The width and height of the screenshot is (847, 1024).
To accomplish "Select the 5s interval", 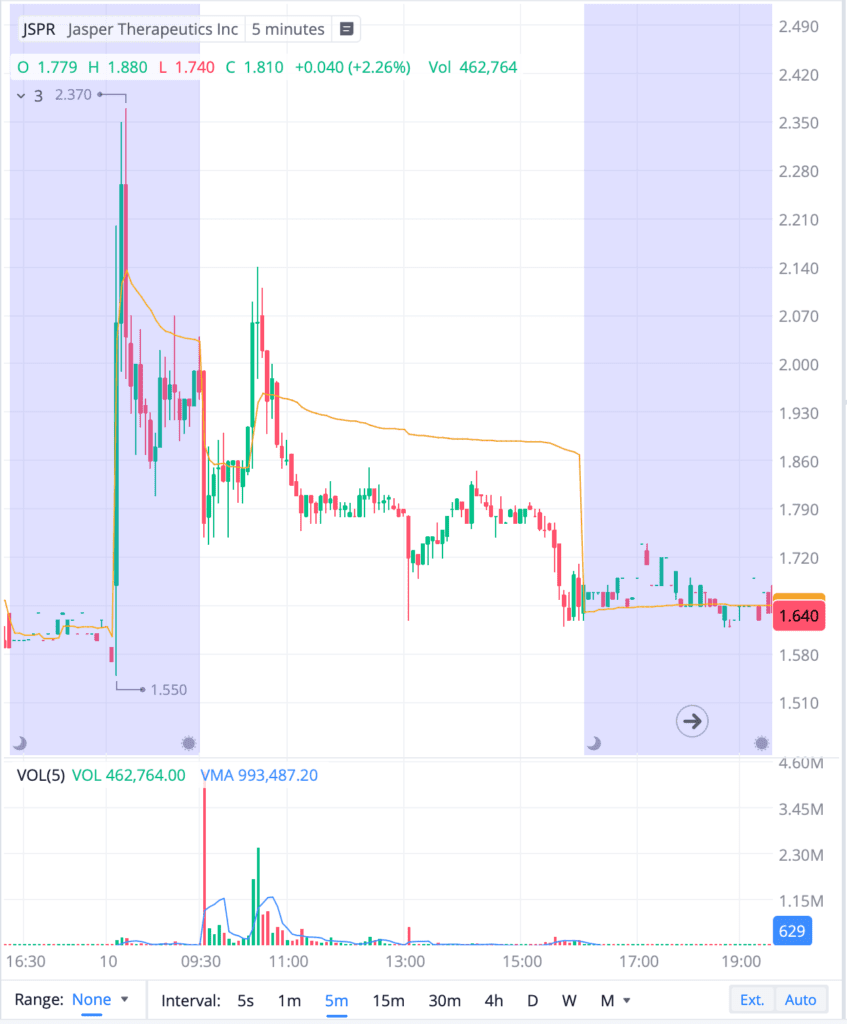I will [245, 1000].
